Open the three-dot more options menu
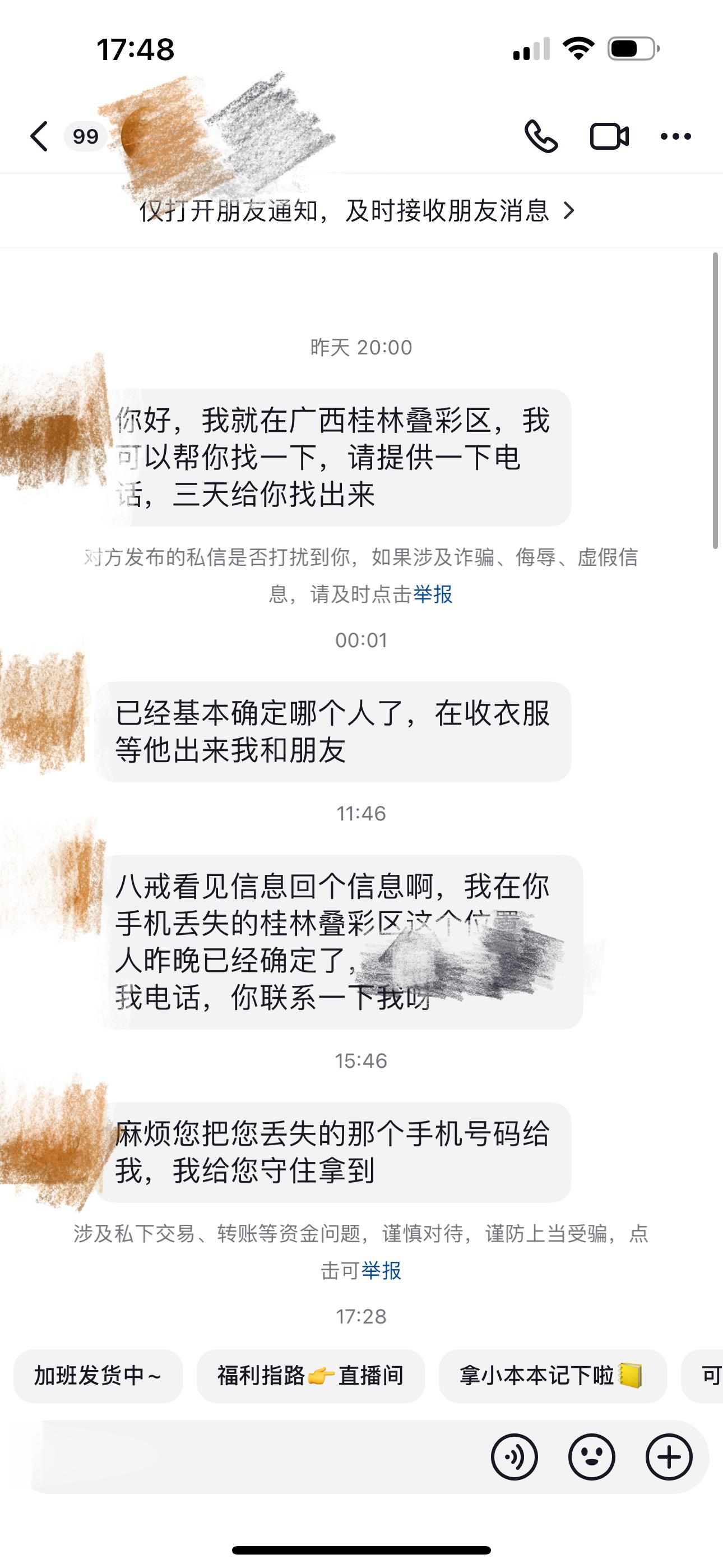The height and width of the screenshot is (1568, 723). [x=675, y=136]
